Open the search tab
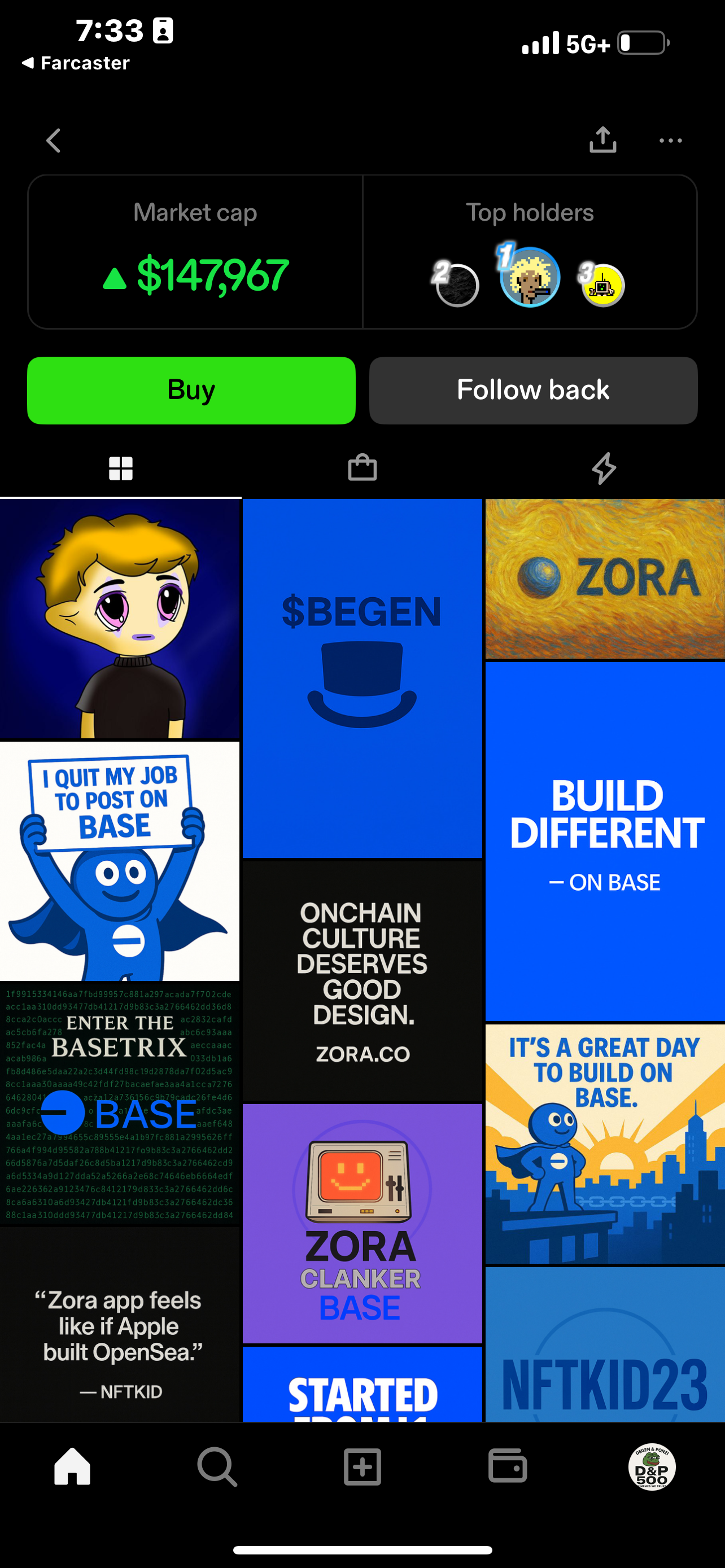Viewport: 725px width, 1568px height. (x=217, y=1467)
